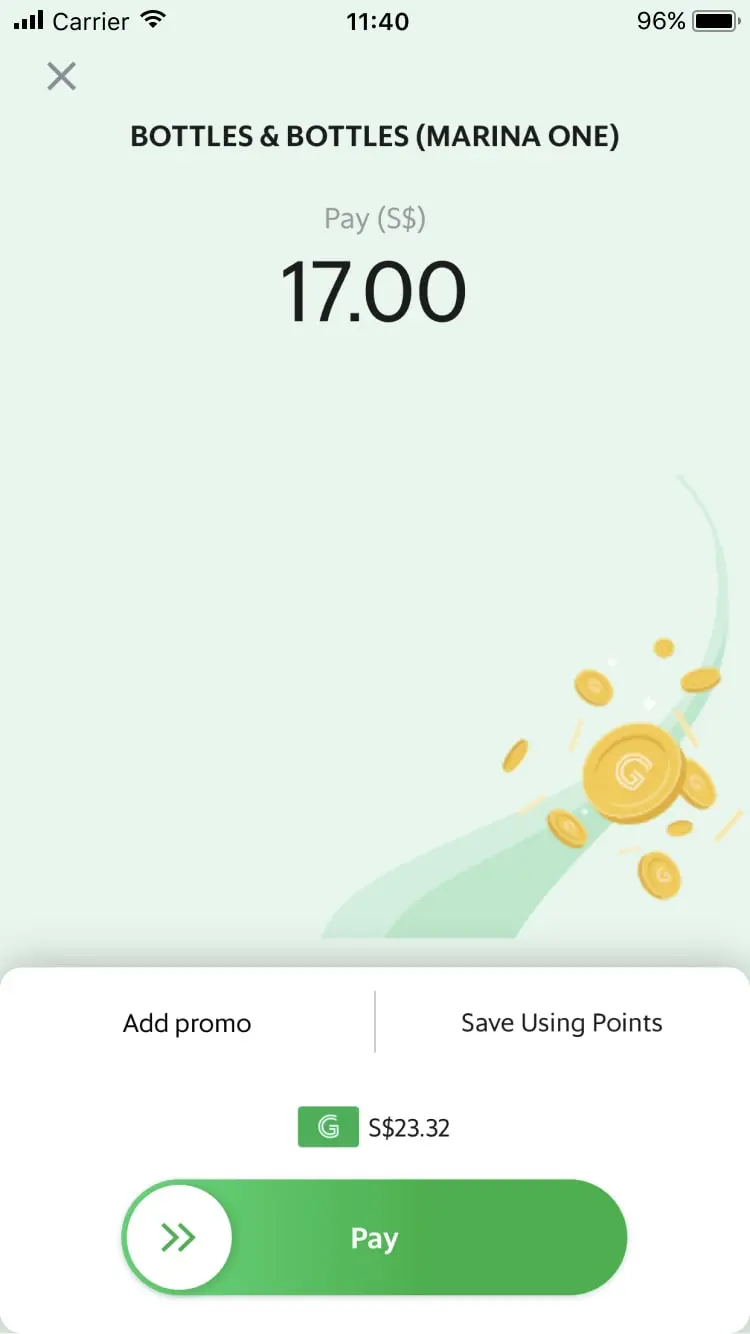Expand payment details via the balance chip
Viewport: 750px width, 1334px height.
[375, 1127]
